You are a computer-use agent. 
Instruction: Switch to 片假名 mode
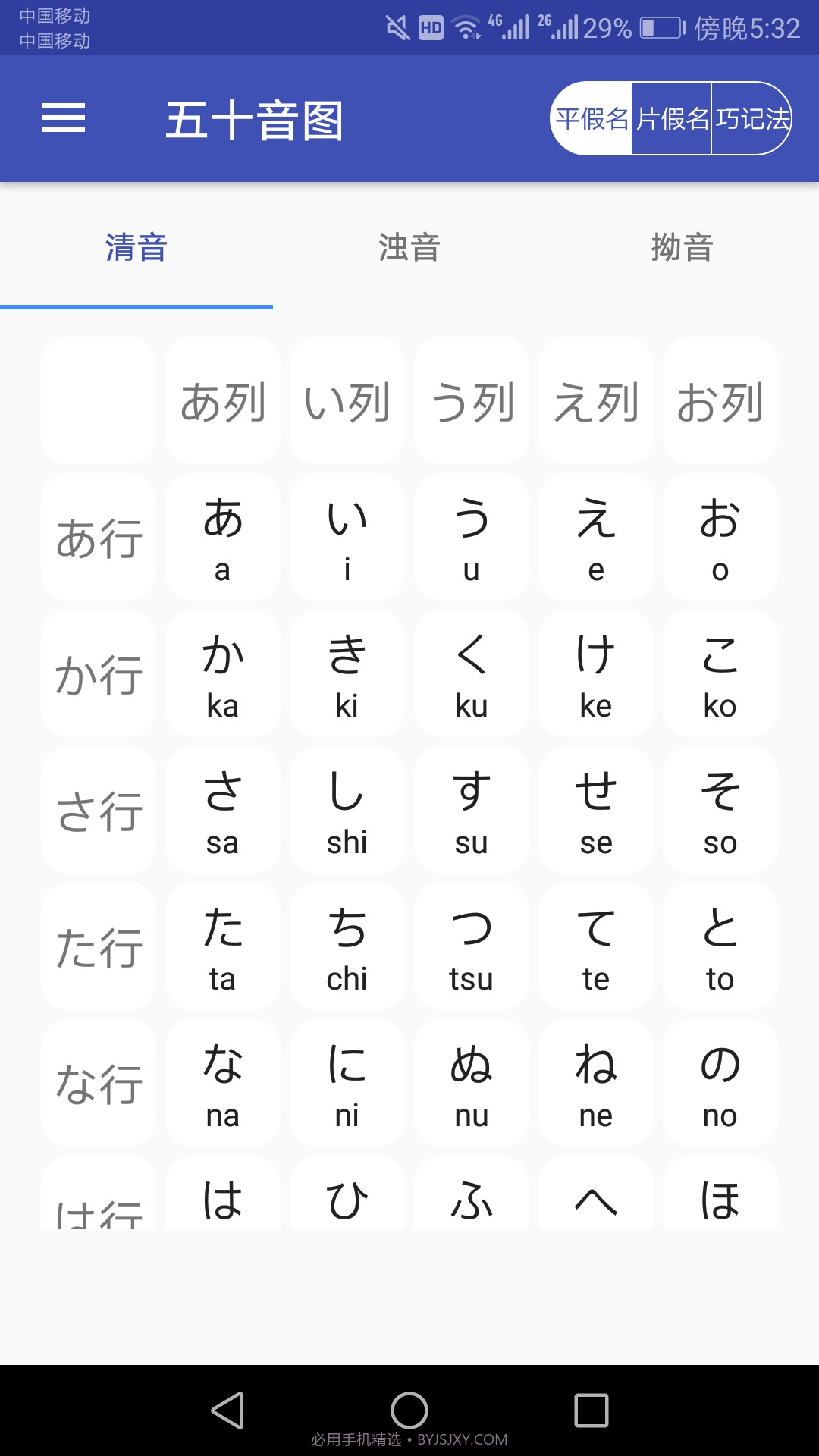[x=672, y=118]
